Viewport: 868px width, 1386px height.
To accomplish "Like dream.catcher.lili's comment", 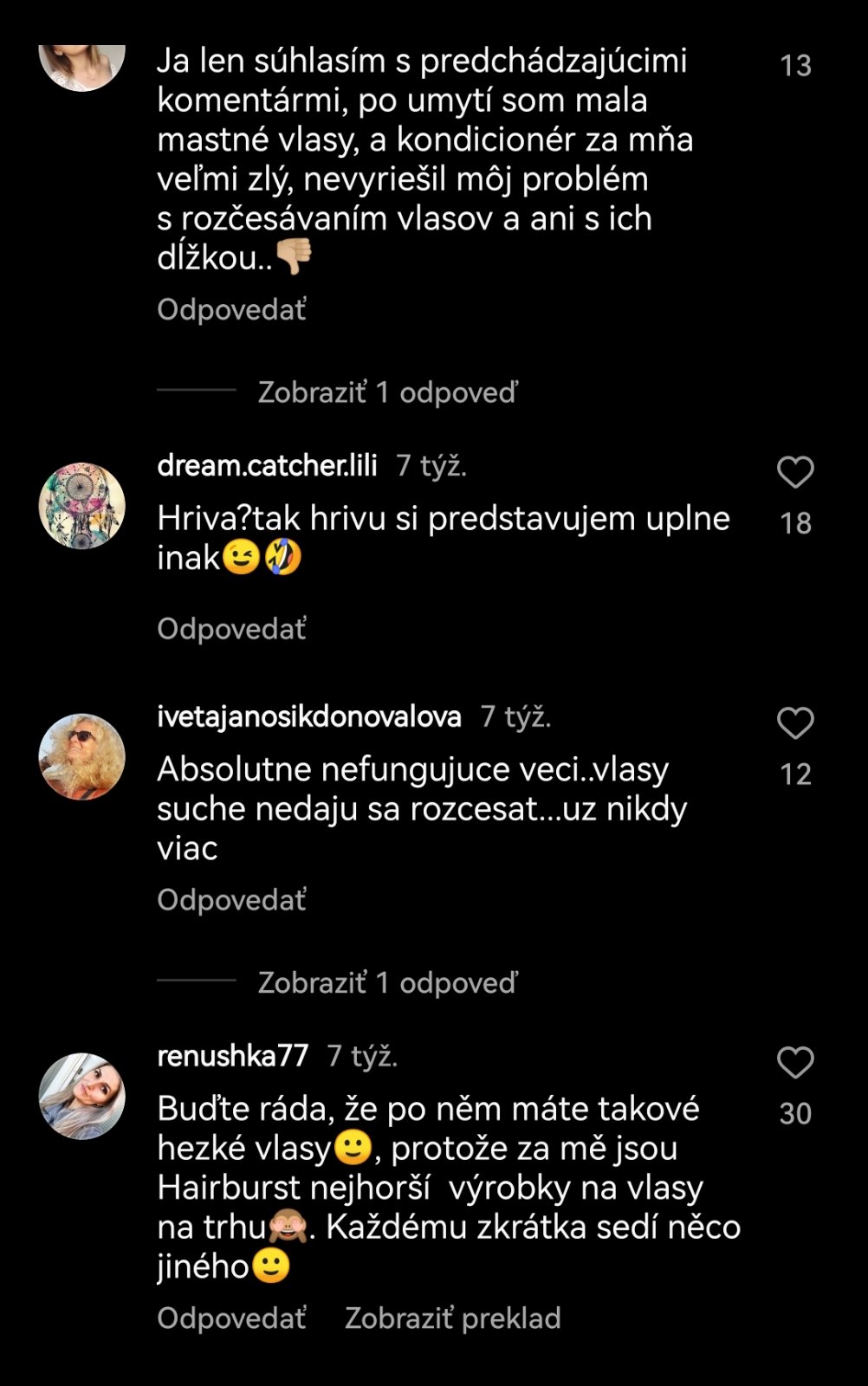I will coord(794,472).
